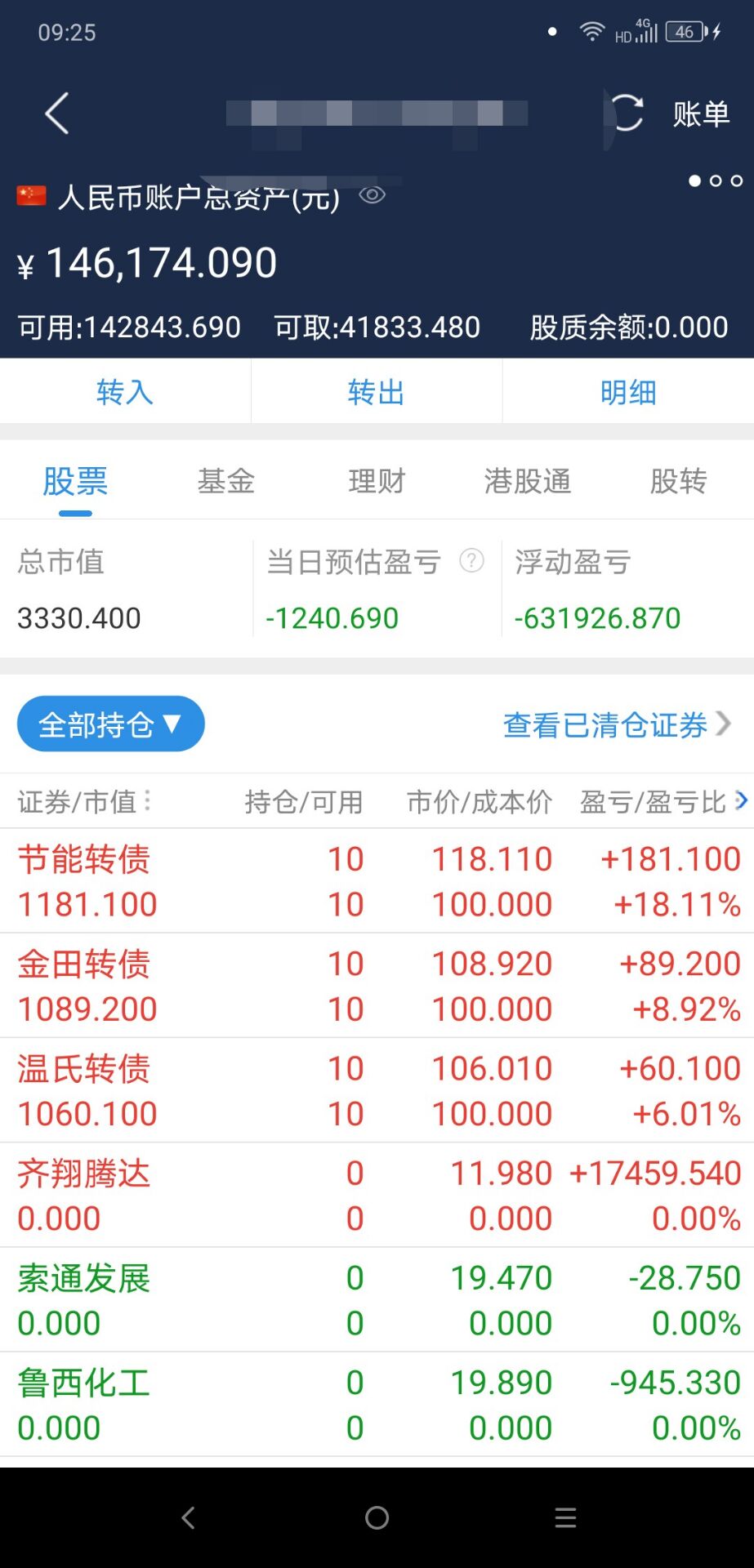Open the 齐翔腾达 holding row
This screenshot has height=1568, width=754.
click(x=377, y=1195)
